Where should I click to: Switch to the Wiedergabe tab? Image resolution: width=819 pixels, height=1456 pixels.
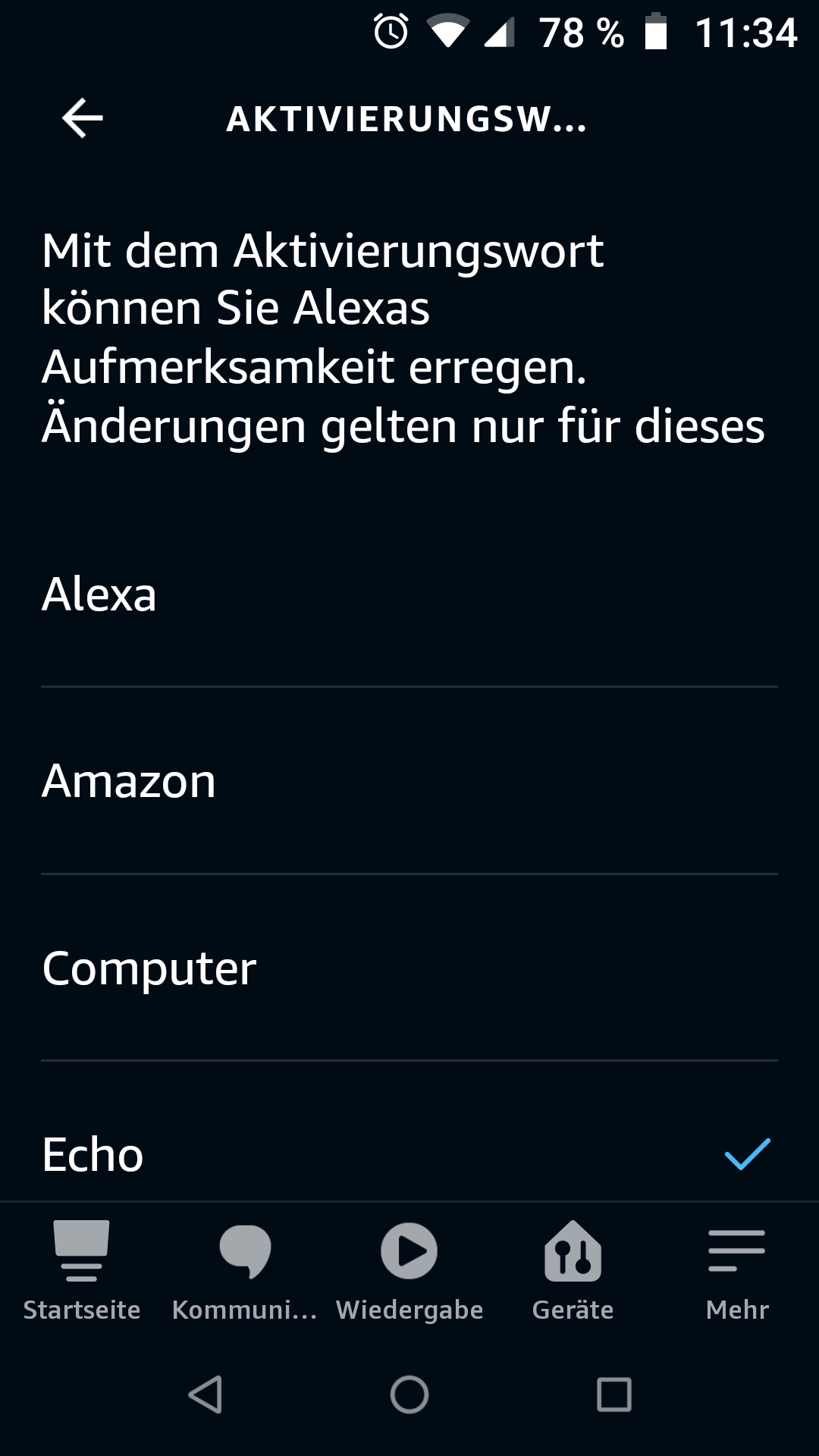point(409,1272)
